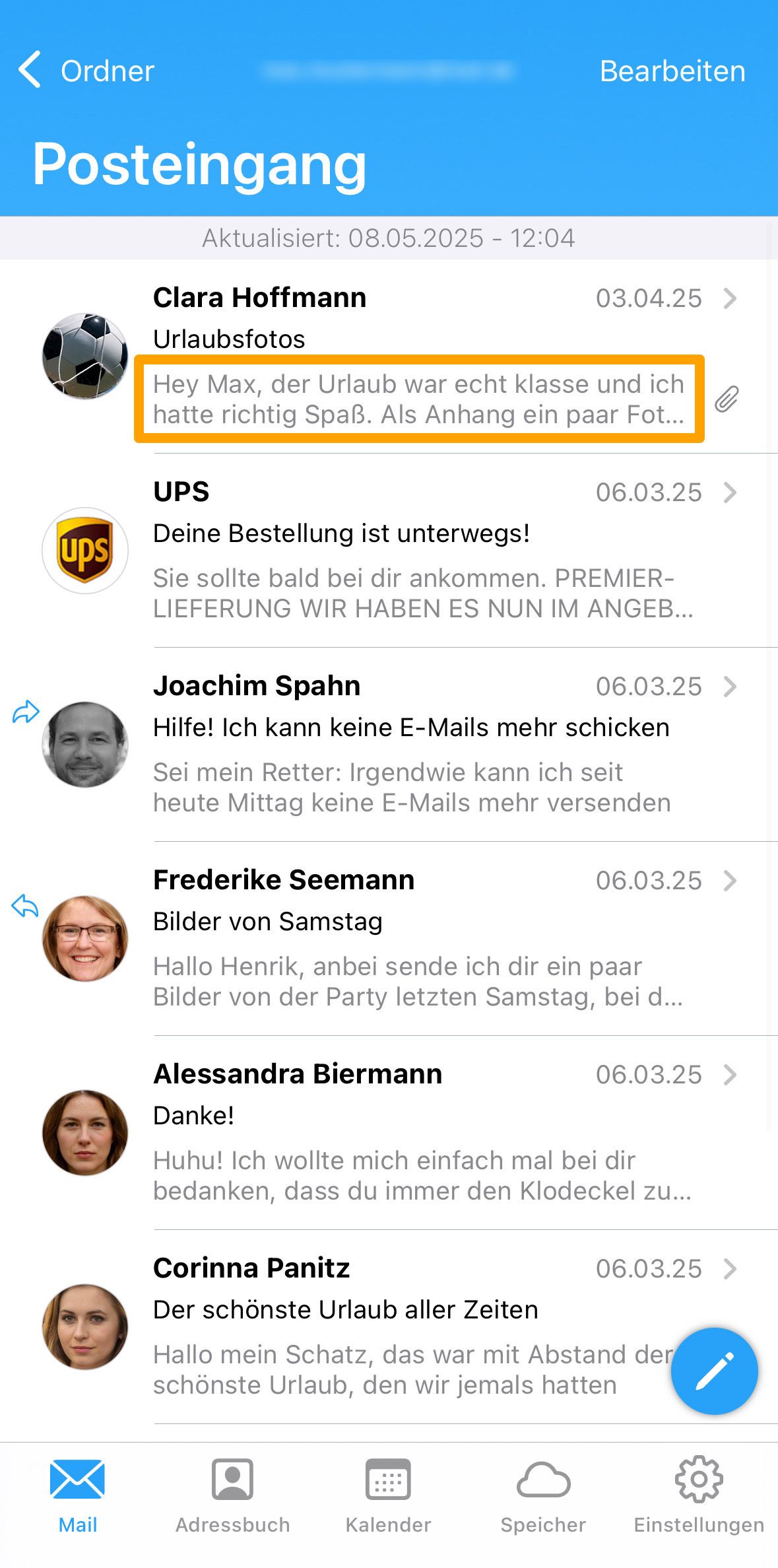Open Joachim Spahn's email about sending problems
778x1568 pixels.
coord(389,745)
